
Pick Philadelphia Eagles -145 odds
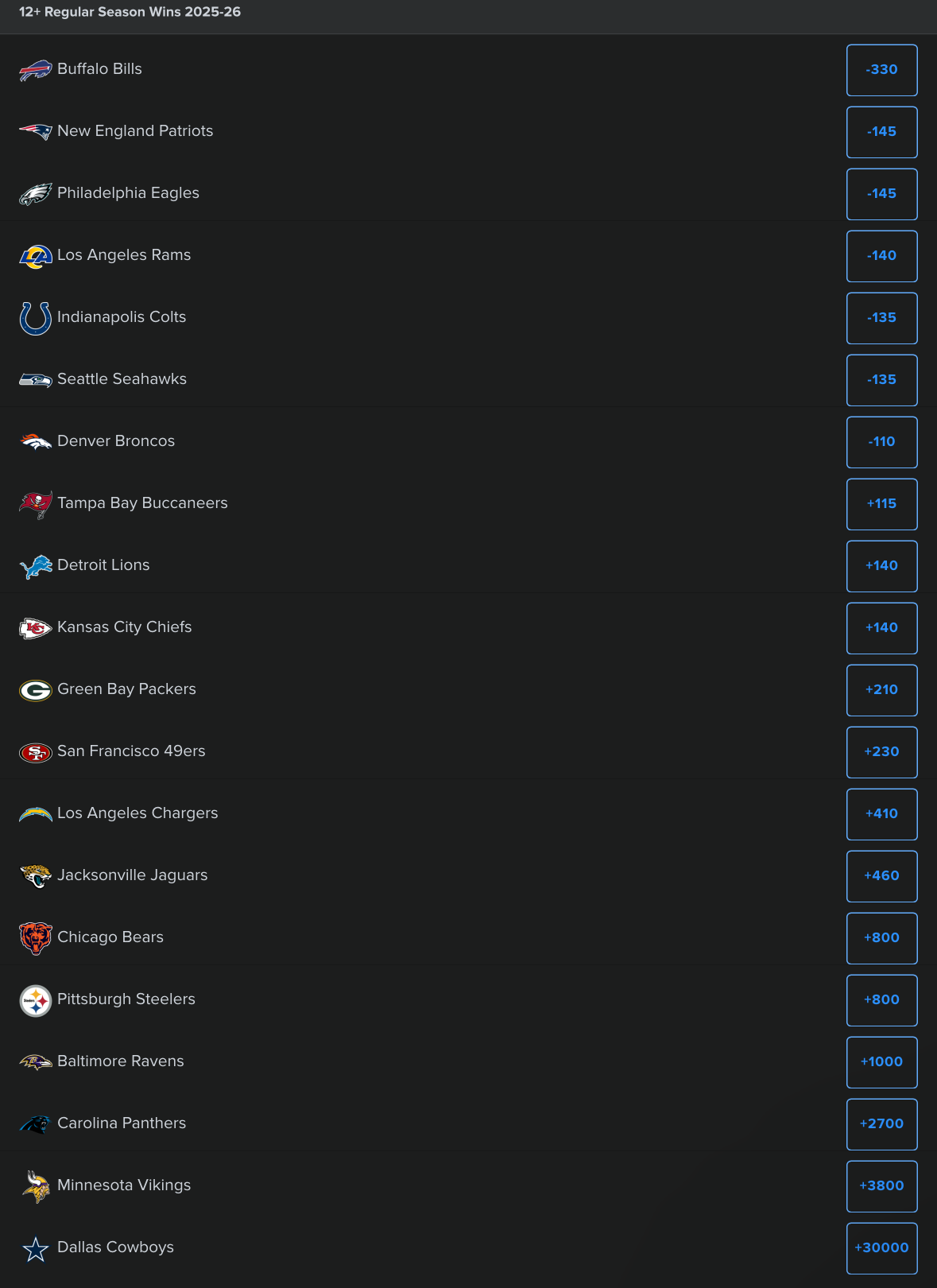point(881,194)
